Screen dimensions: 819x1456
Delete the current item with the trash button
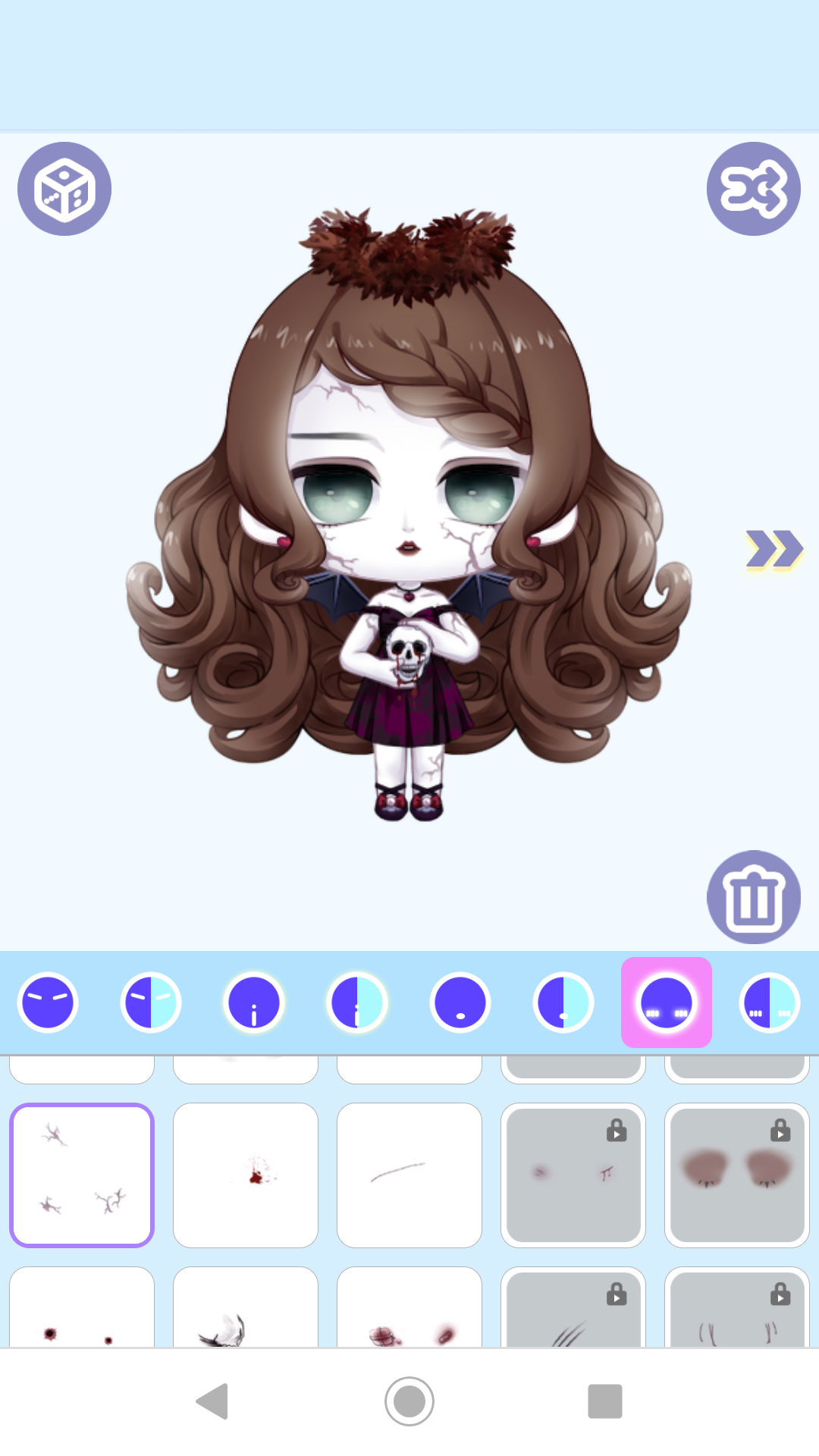point(753,897)
